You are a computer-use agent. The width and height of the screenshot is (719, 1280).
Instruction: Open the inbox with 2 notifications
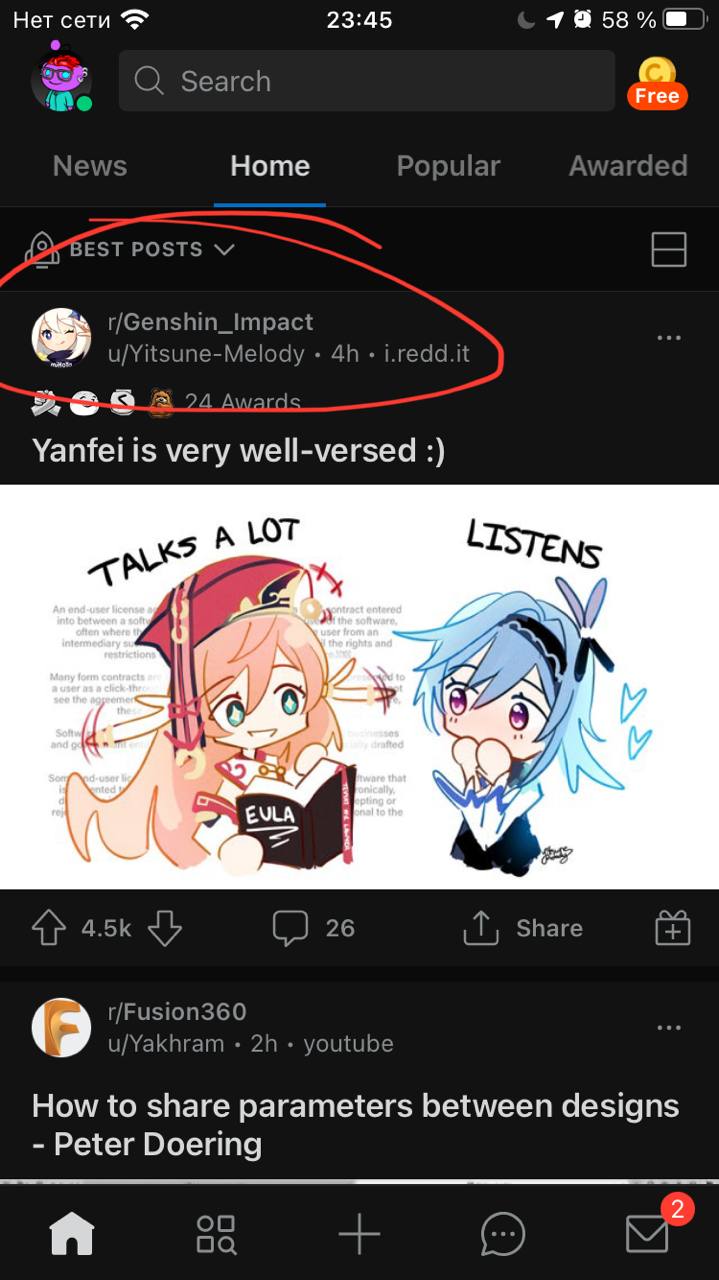(648, 1235)
